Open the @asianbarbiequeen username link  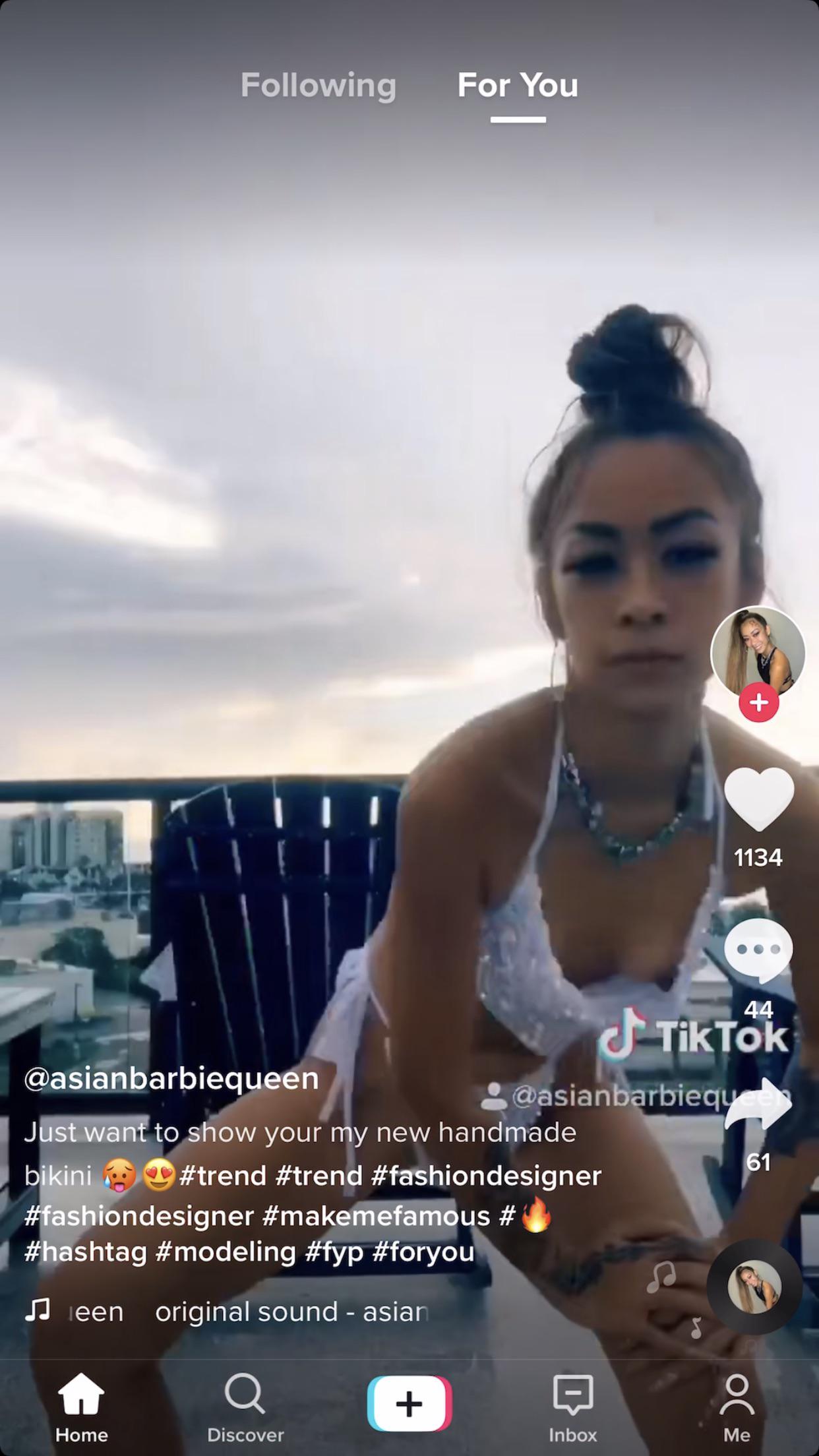(171, 1078)
